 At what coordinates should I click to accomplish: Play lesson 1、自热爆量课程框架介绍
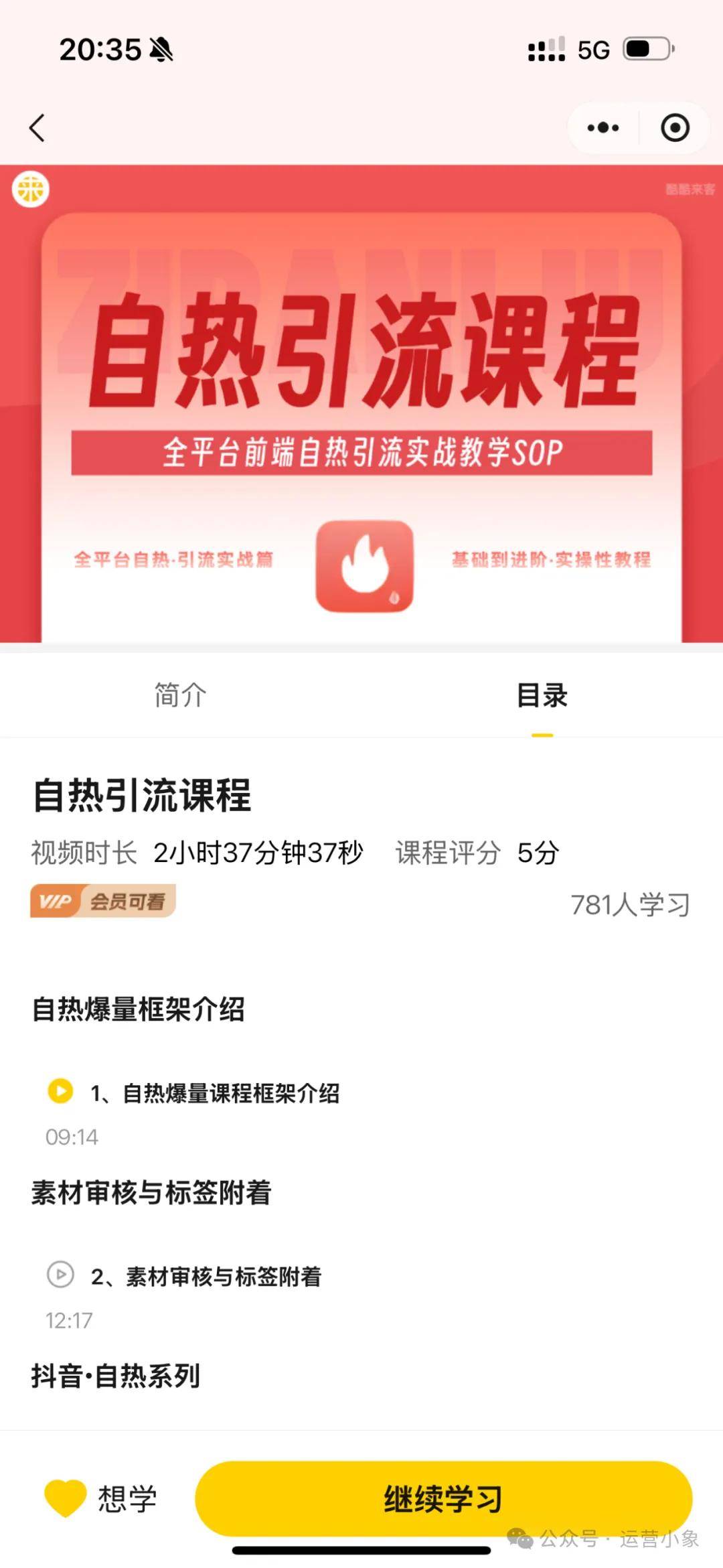[214, 1093]
